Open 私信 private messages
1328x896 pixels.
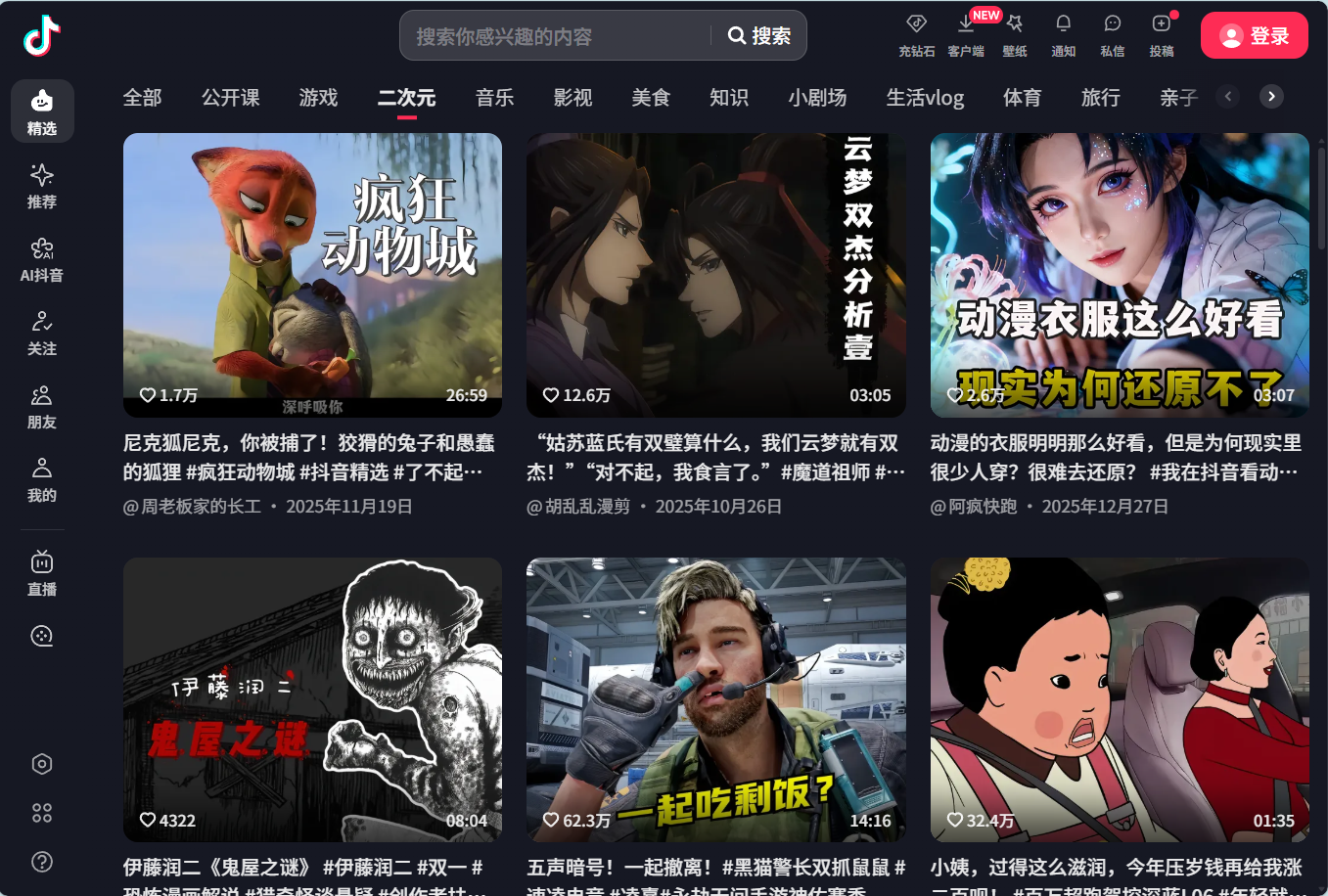point(1112,35)
